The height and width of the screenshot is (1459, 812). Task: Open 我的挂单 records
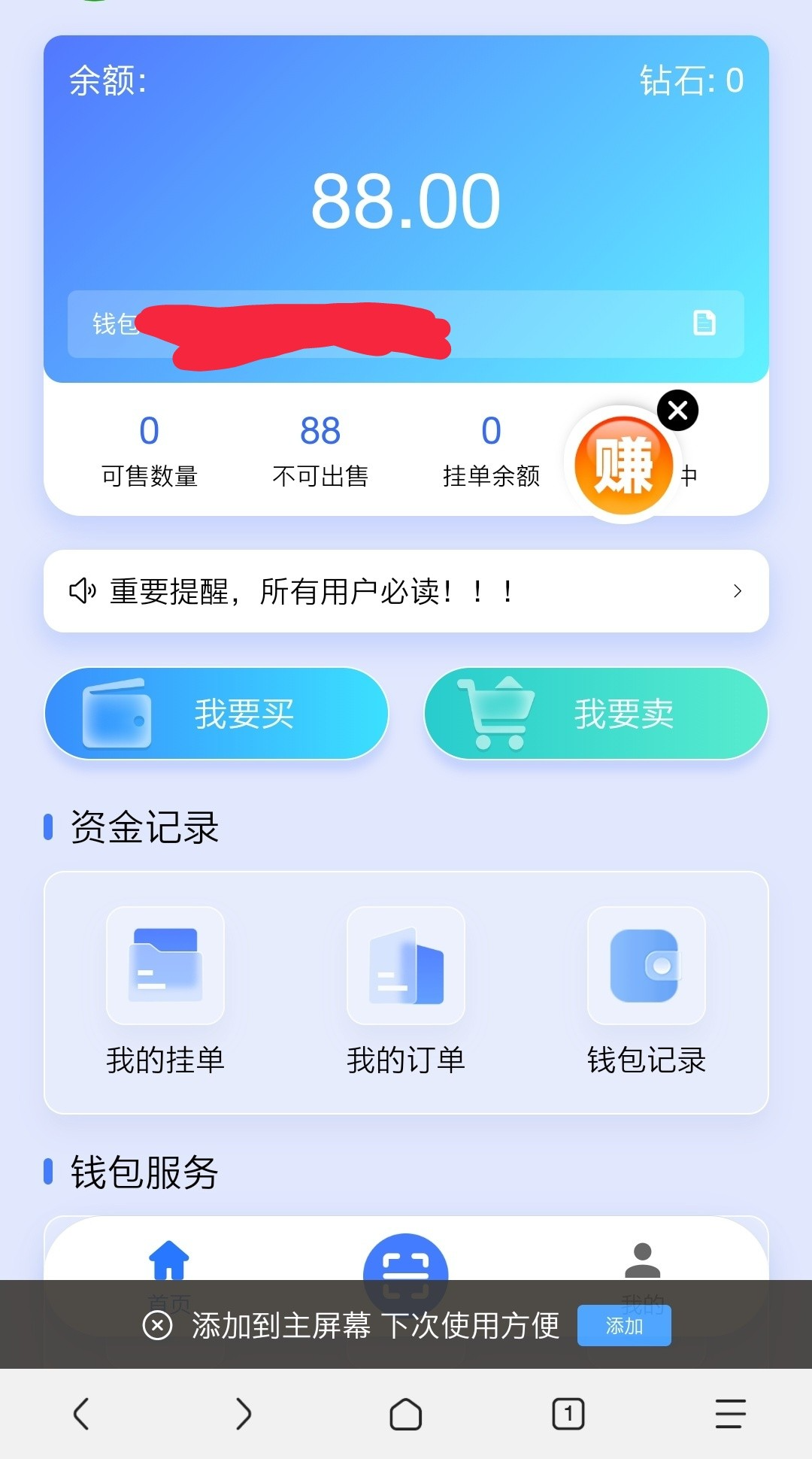pos(165,990)
